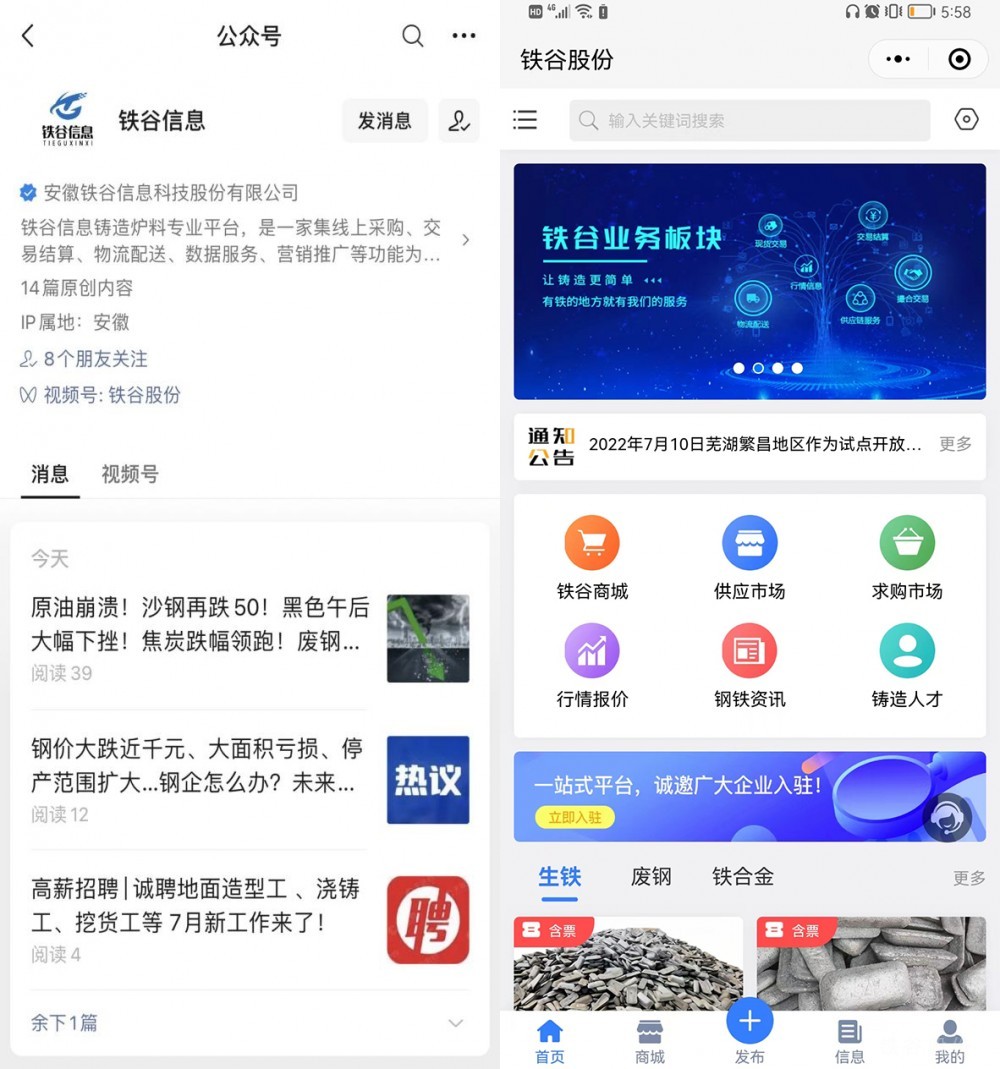Tap the search icon in the 公众号 header
Viewport: 1000px width, 1069px height.
[x=412, y=37]
